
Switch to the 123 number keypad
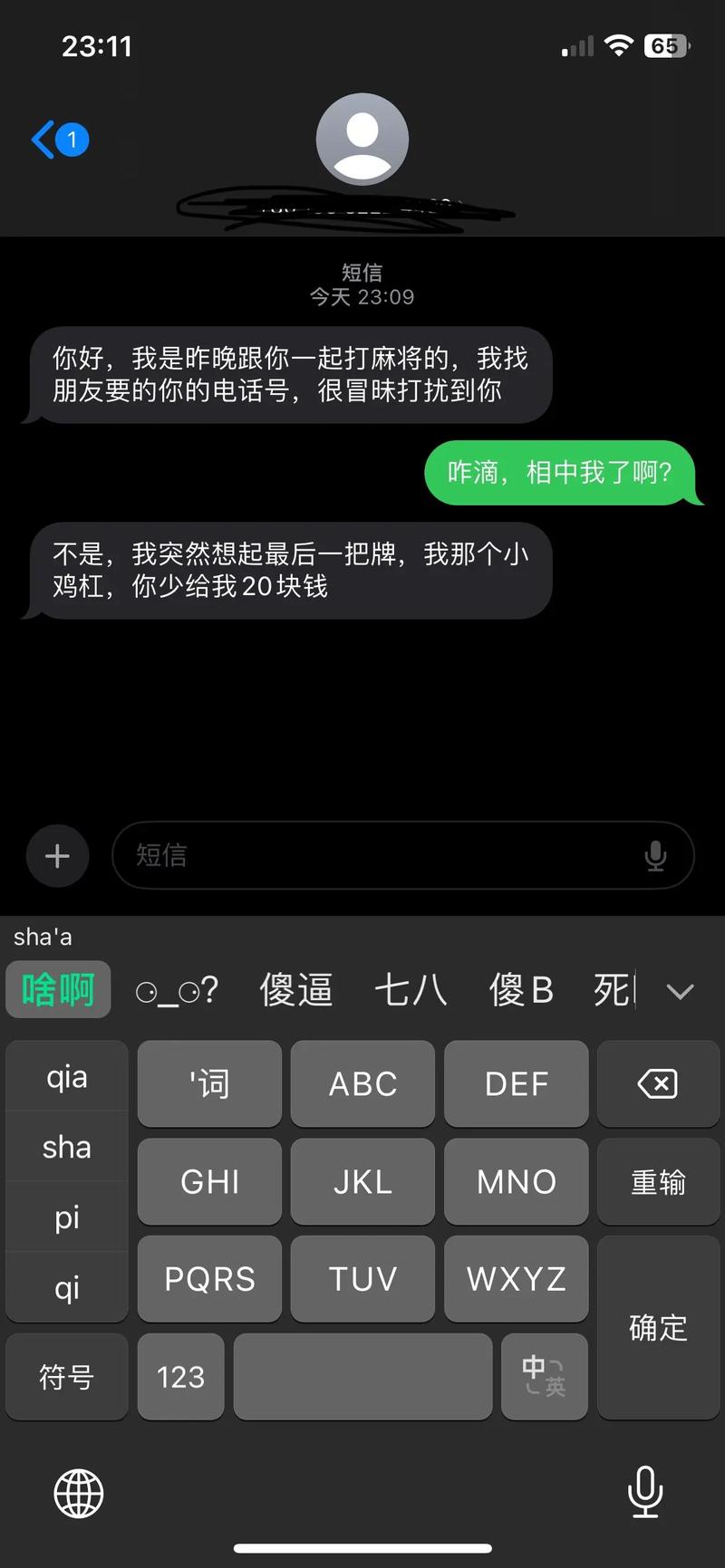click(180, 1377)
